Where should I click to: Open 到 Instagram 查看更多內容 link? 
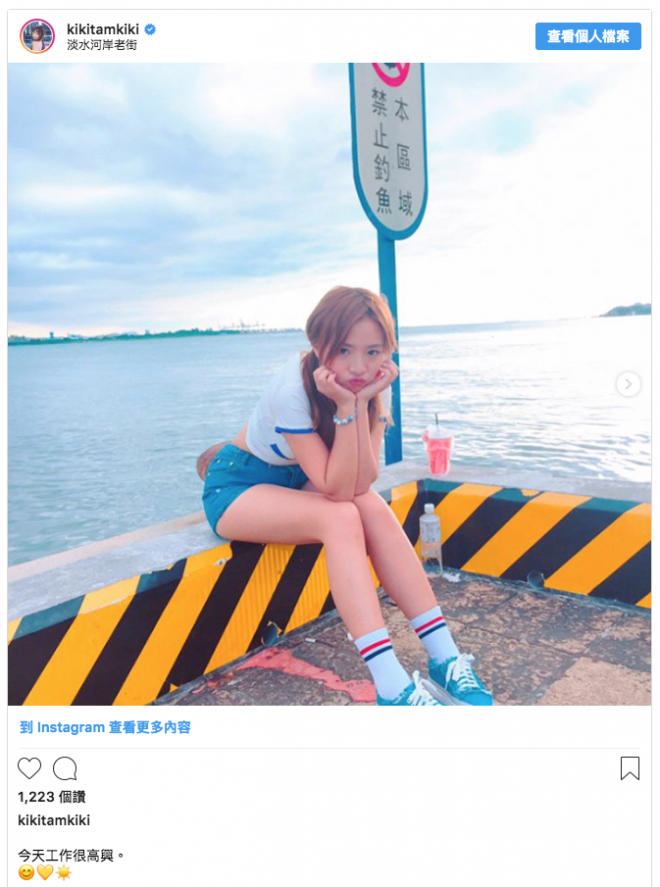[x=104, y=728]
